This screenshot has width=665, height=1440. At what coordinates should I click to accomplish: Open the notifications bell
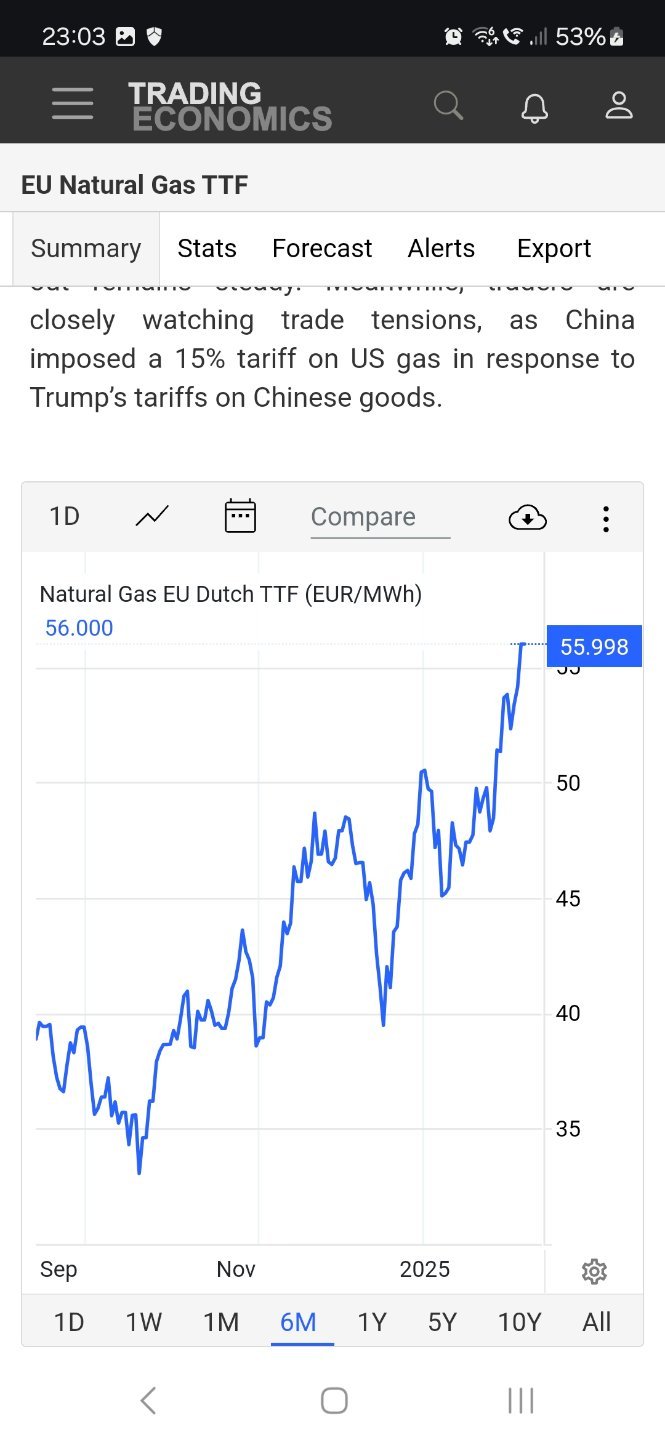[535, 106]
